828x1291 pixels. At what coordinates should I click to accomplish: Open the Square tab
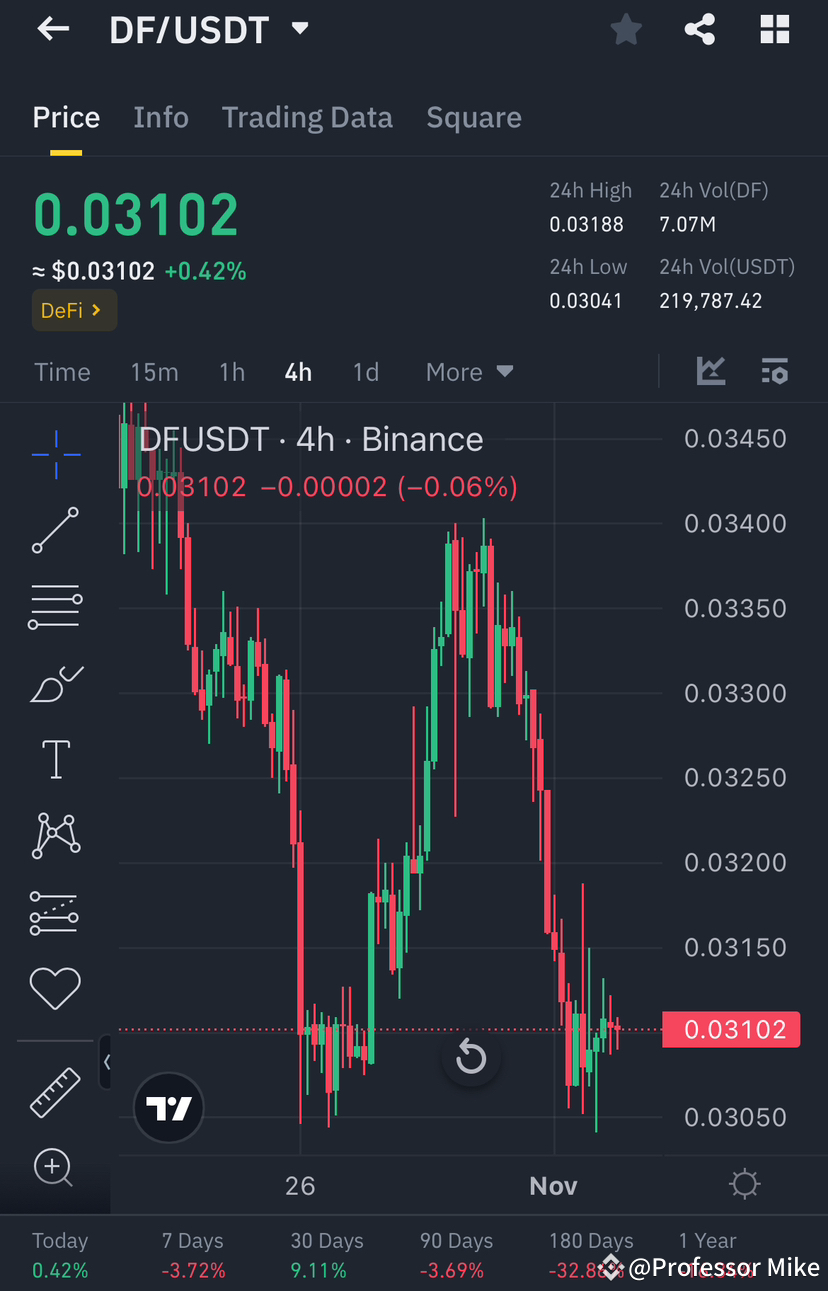pyautogui.click(x=474, y=117)
